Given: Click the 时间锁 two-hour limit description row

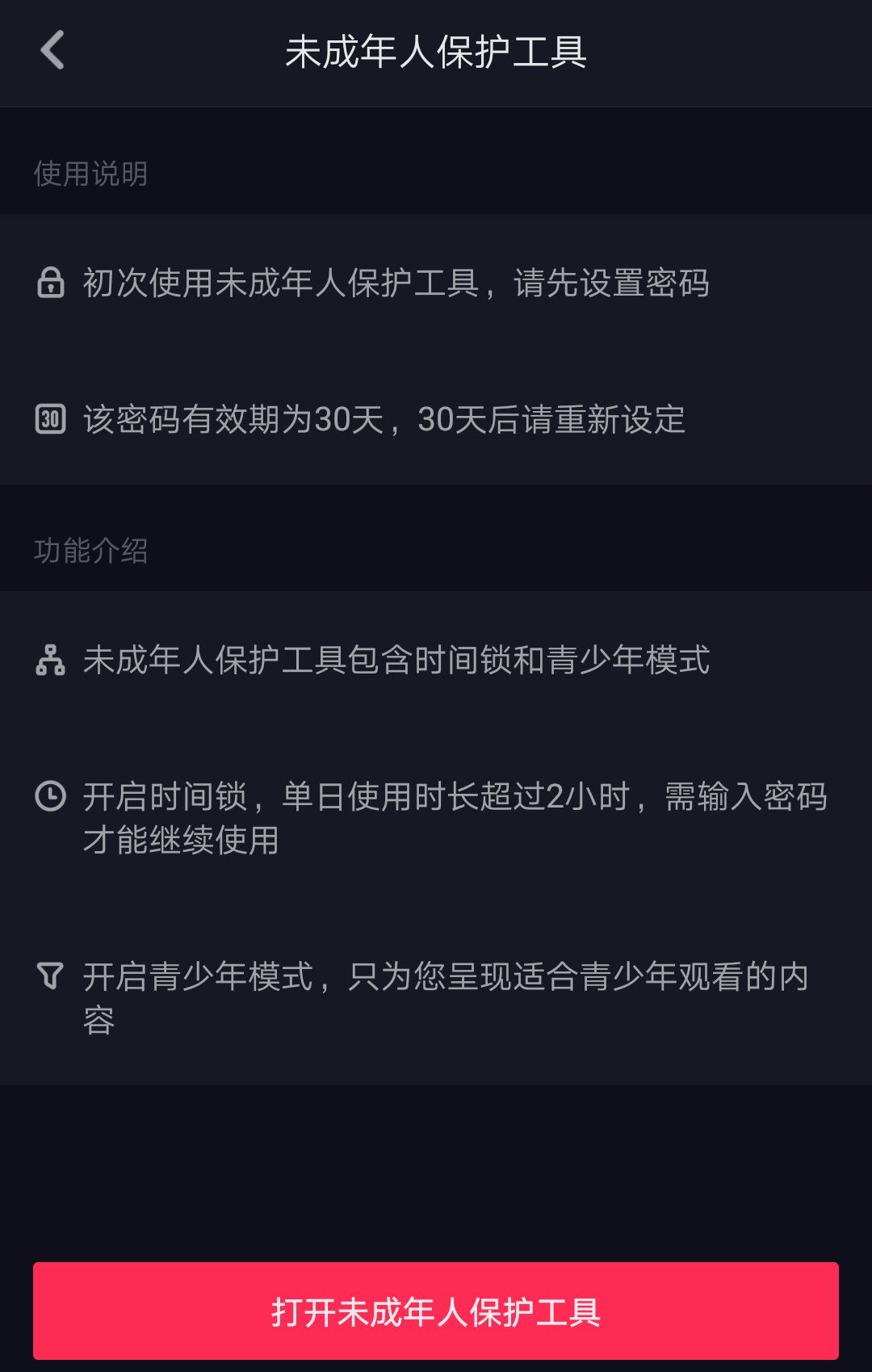Looking at the screenshot, I should click(436, 817).
